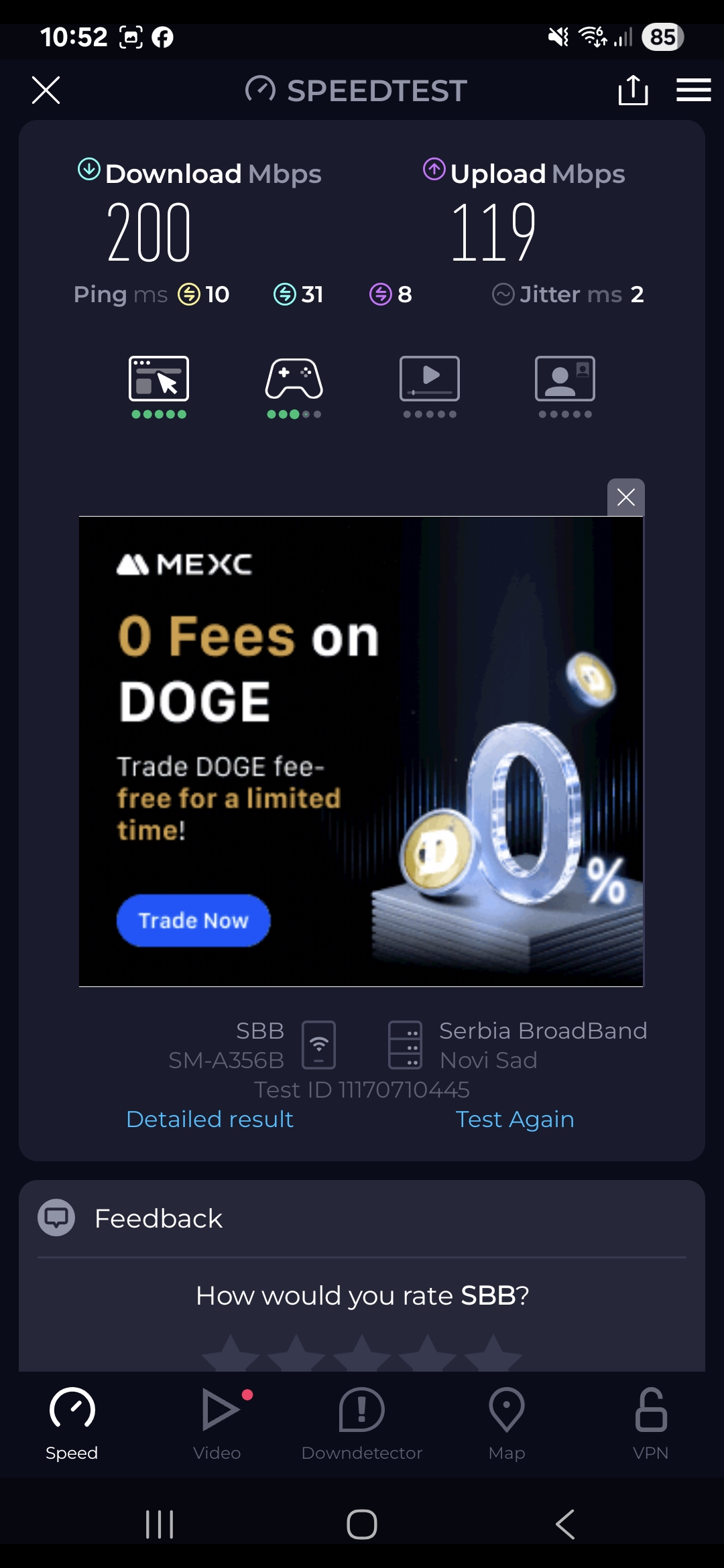
Task: Dismiss the MEXC advertisement
Action: tap(625, 497)
